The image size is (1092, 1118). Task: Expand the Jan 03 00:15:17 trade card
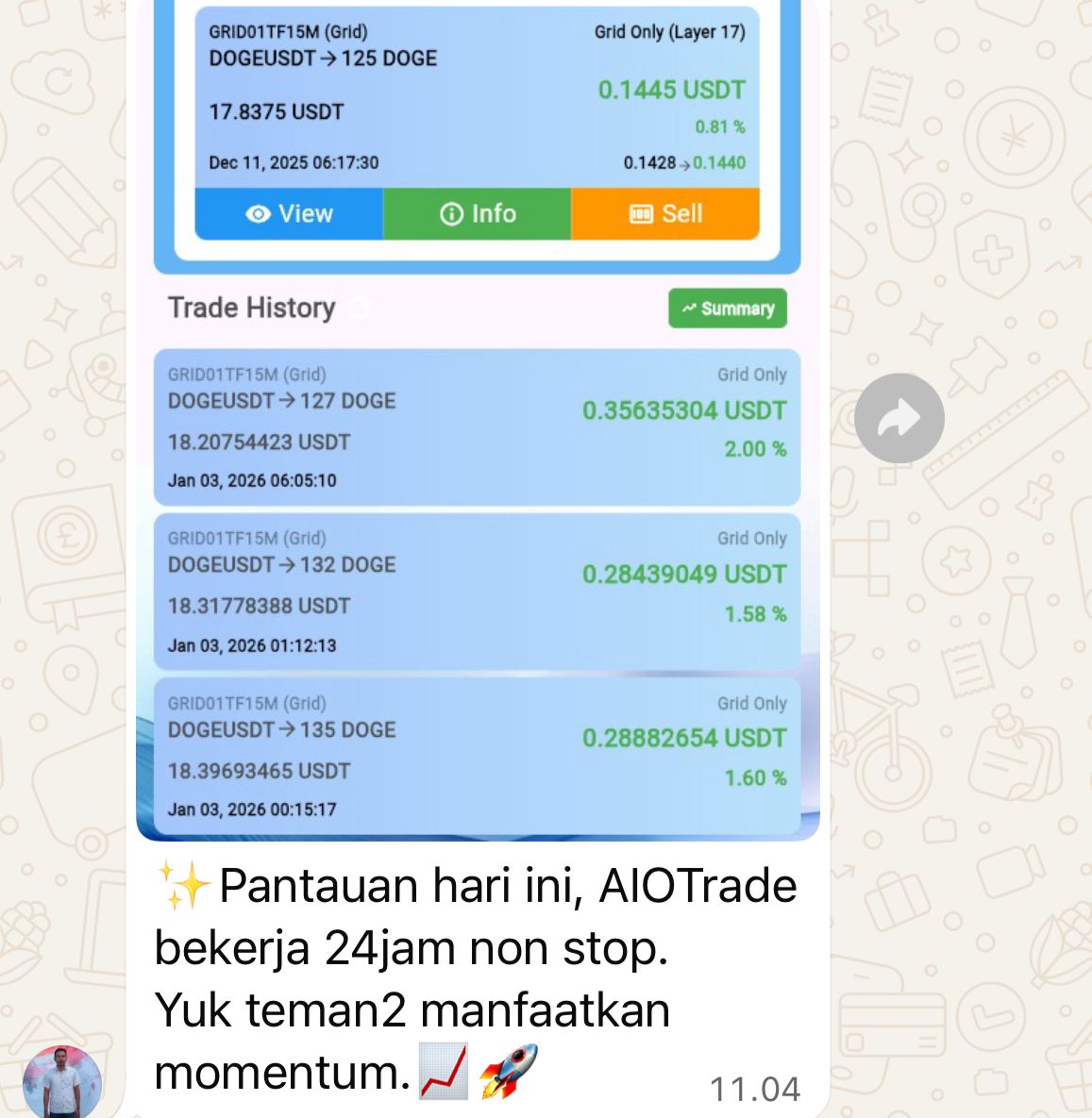[x=478, y=755]
